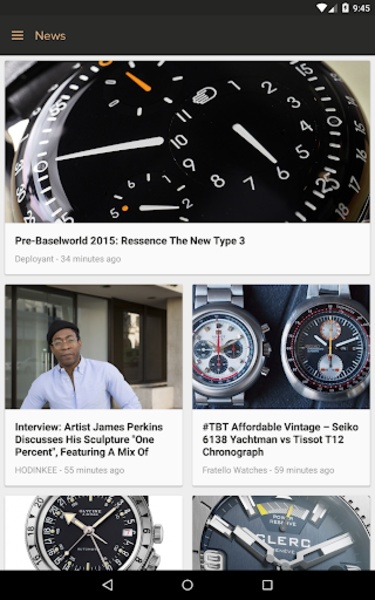
Task: Tap the system back button
Action: 108,585
